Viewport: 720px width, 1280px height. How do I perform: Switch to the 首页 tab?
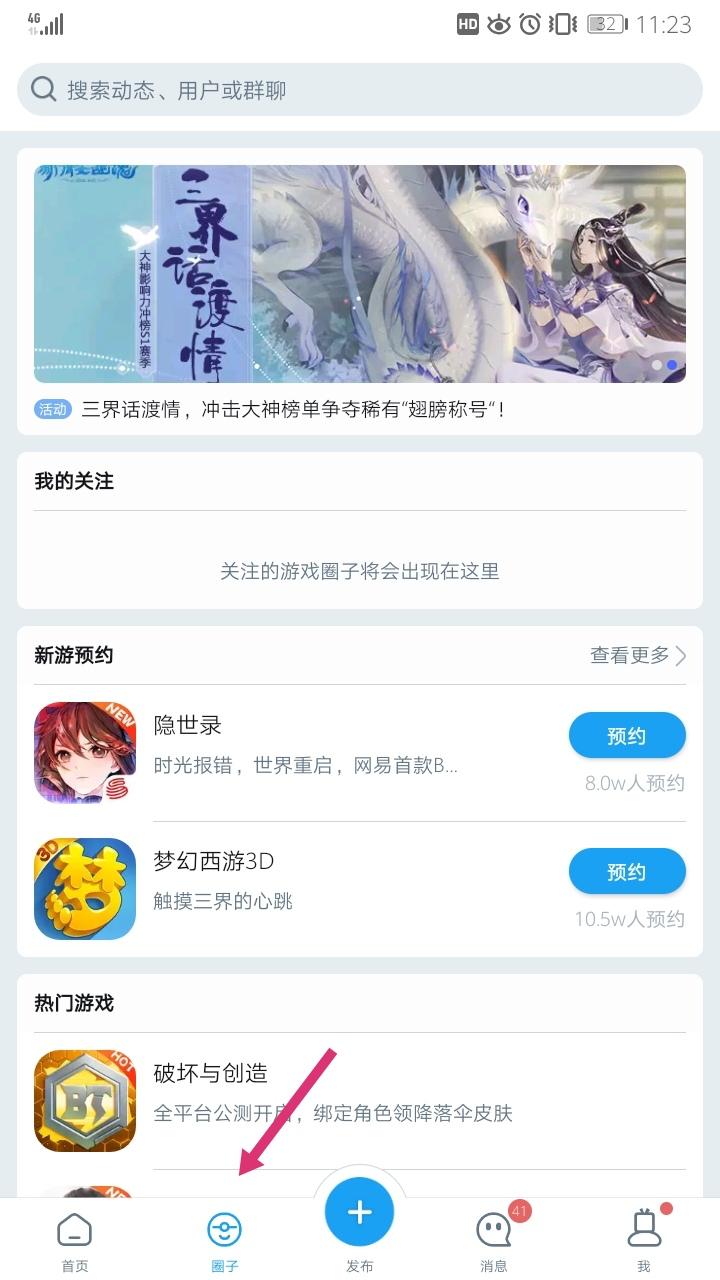tap(75, 1241)
